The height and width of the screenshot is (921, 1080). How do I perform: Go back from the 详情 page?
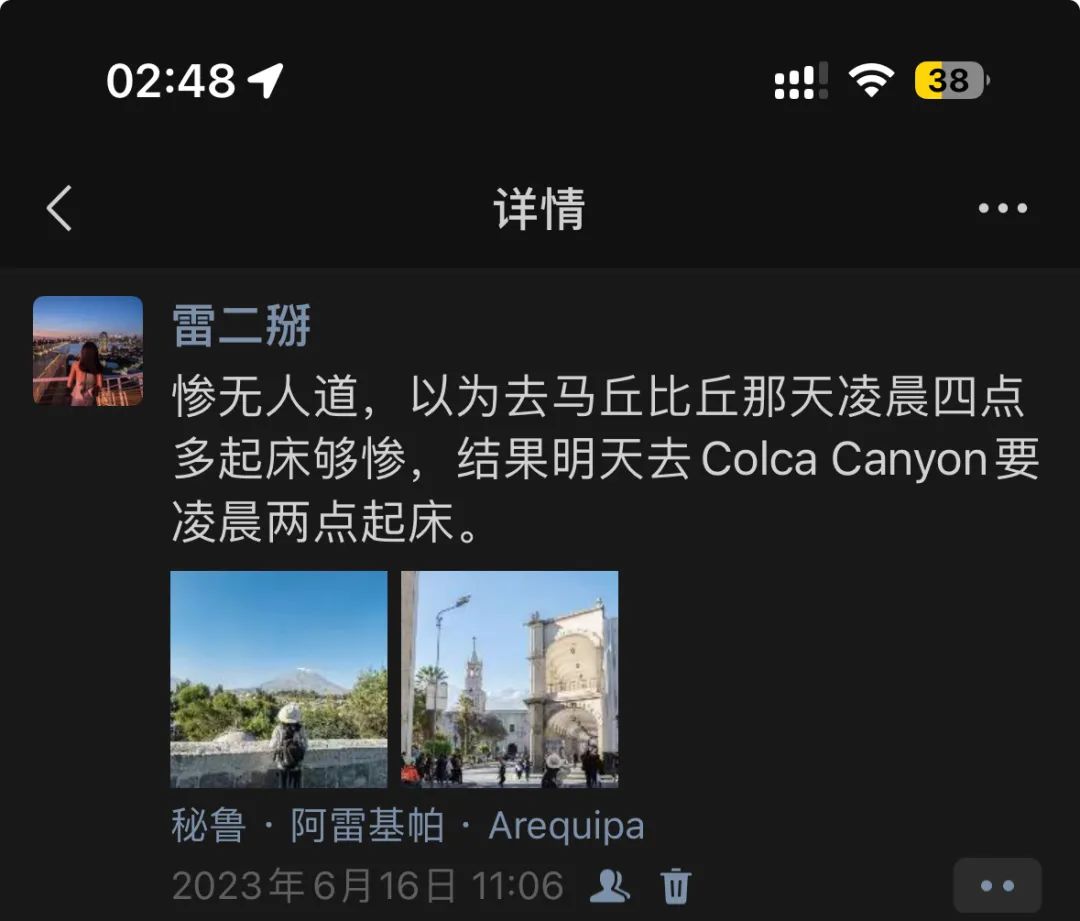pos(60,209)
